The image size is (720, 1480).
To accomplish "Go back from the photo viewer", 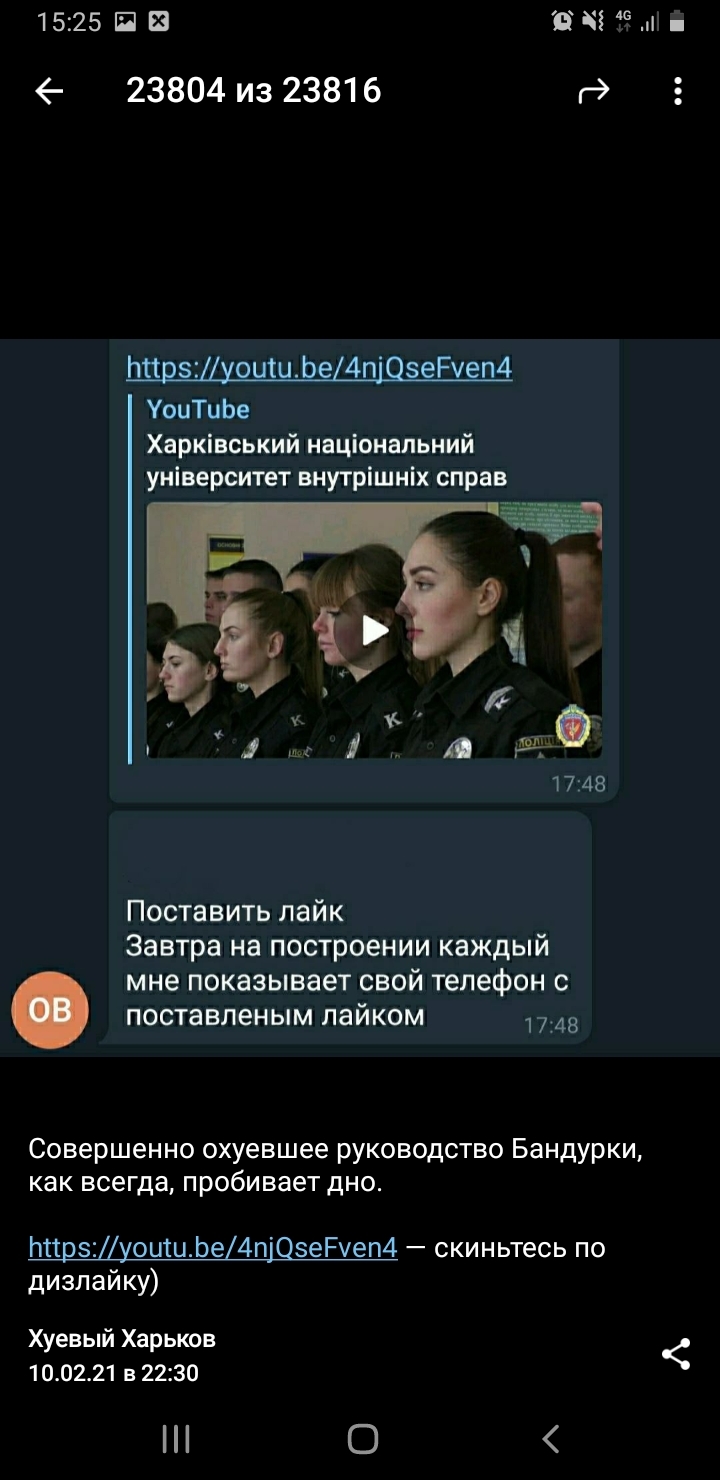I will [x=48, y=92].
